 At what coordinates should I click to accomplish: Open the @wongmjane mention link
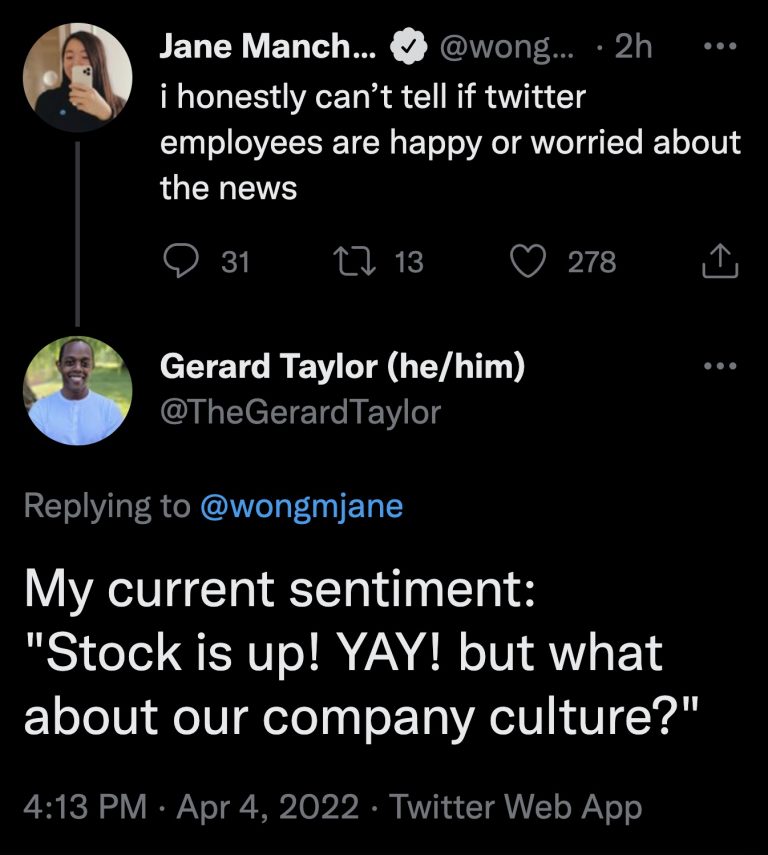[301, 506]
